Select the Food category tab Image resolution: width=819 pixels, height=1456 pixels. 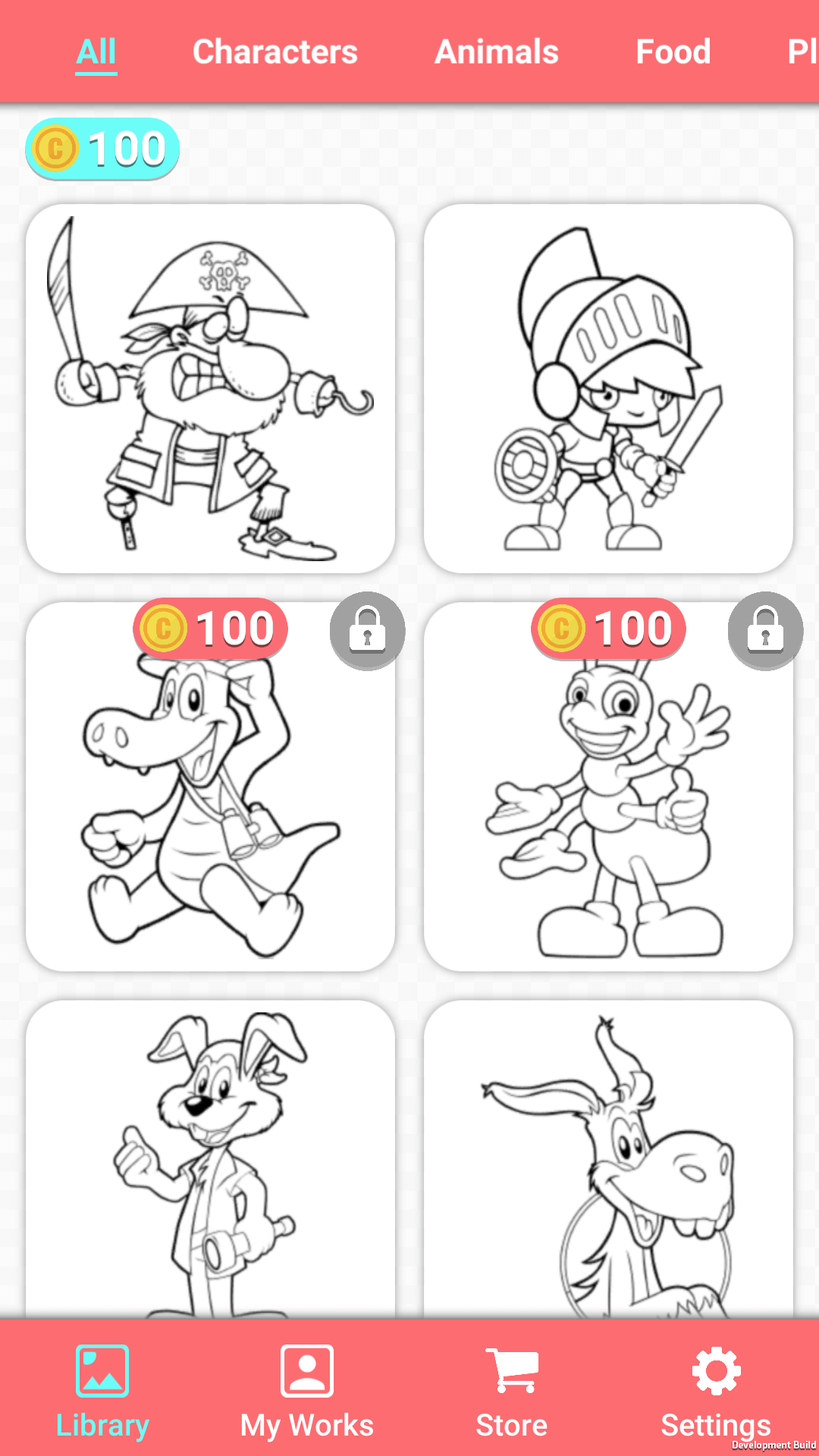click(673, 52)
